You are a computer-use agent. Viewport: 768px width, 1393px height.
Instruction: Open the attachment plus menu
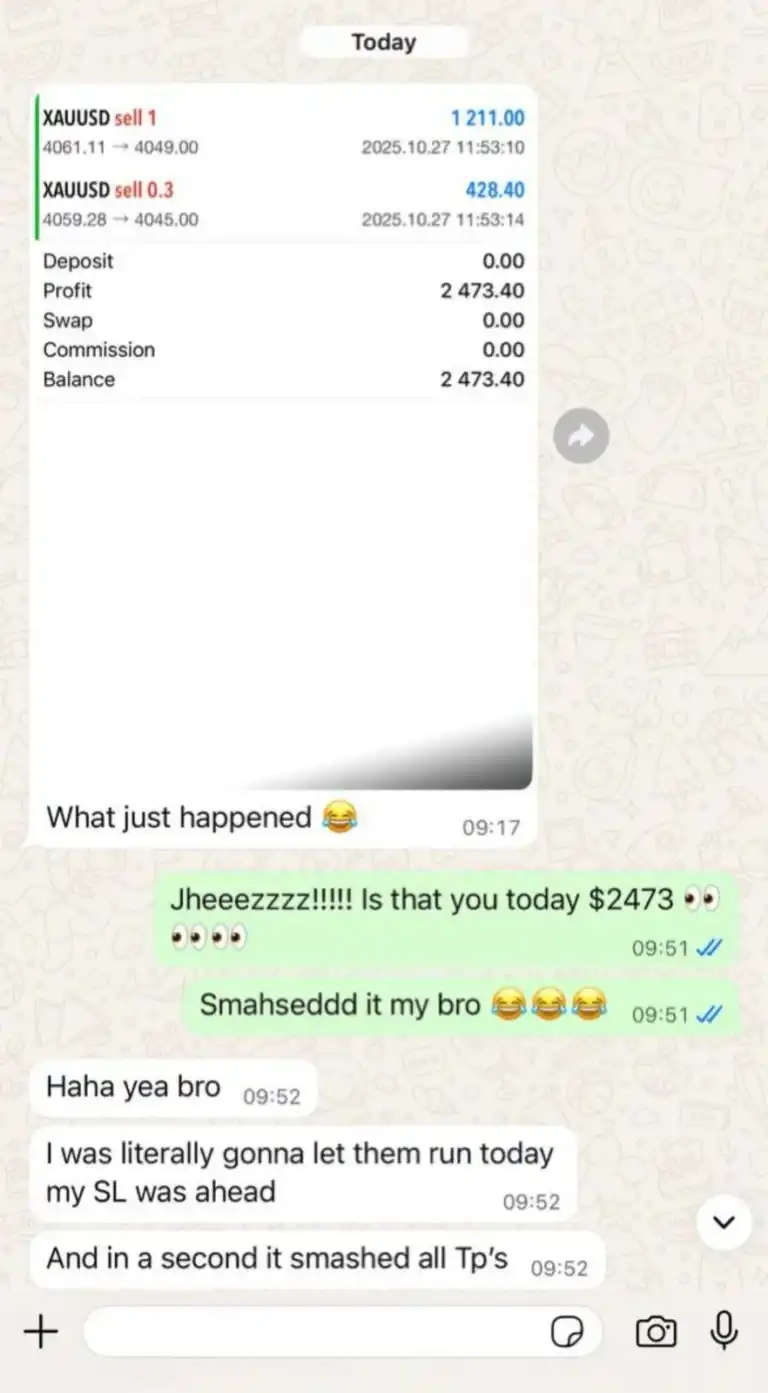(x=41, y=1331)
